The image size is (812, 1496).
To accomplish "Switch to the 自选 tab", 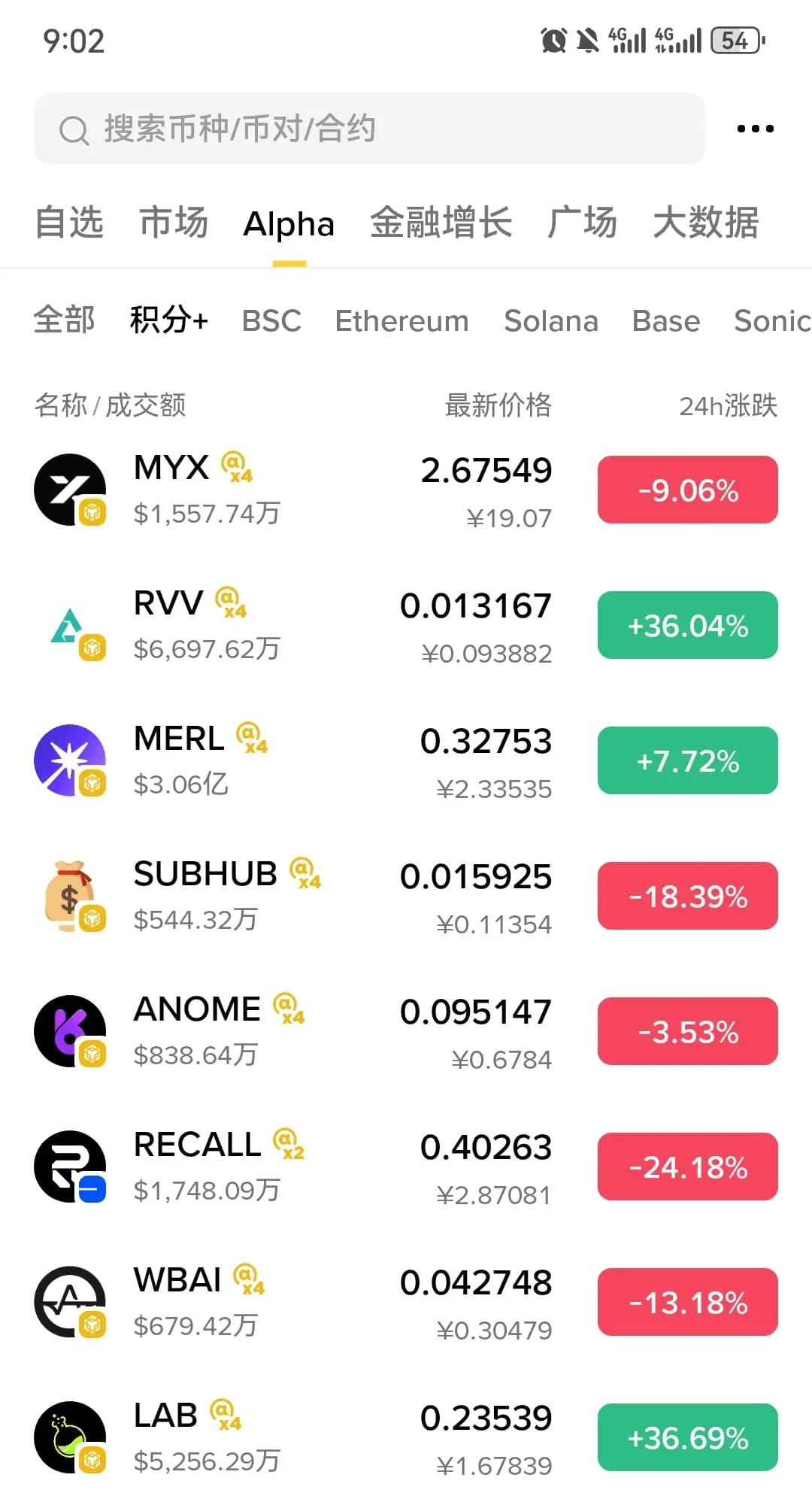I will pos(69,223).
